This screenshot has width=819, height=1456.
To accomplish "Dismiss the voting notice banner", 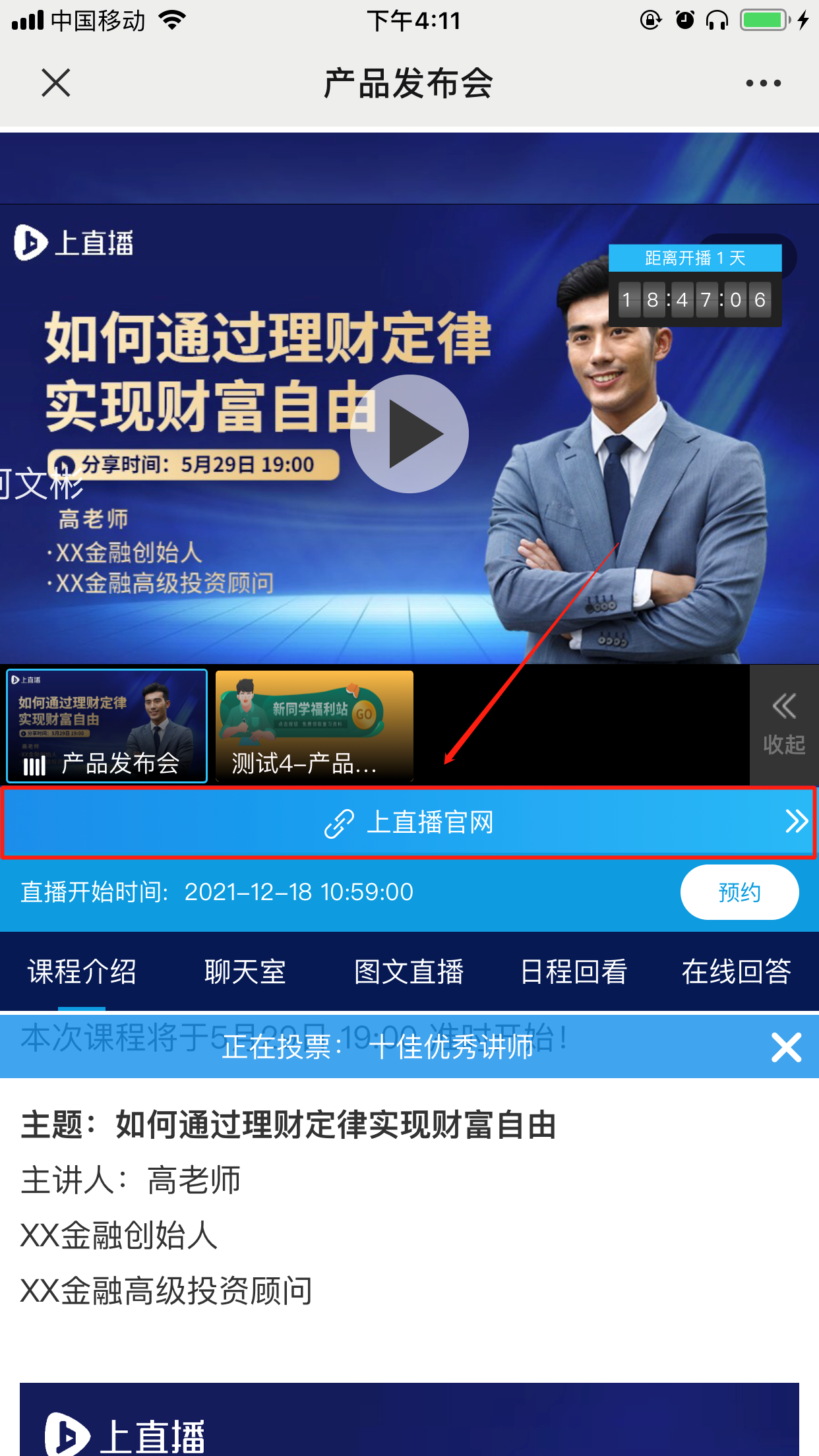I will [x=786, y=1047].
